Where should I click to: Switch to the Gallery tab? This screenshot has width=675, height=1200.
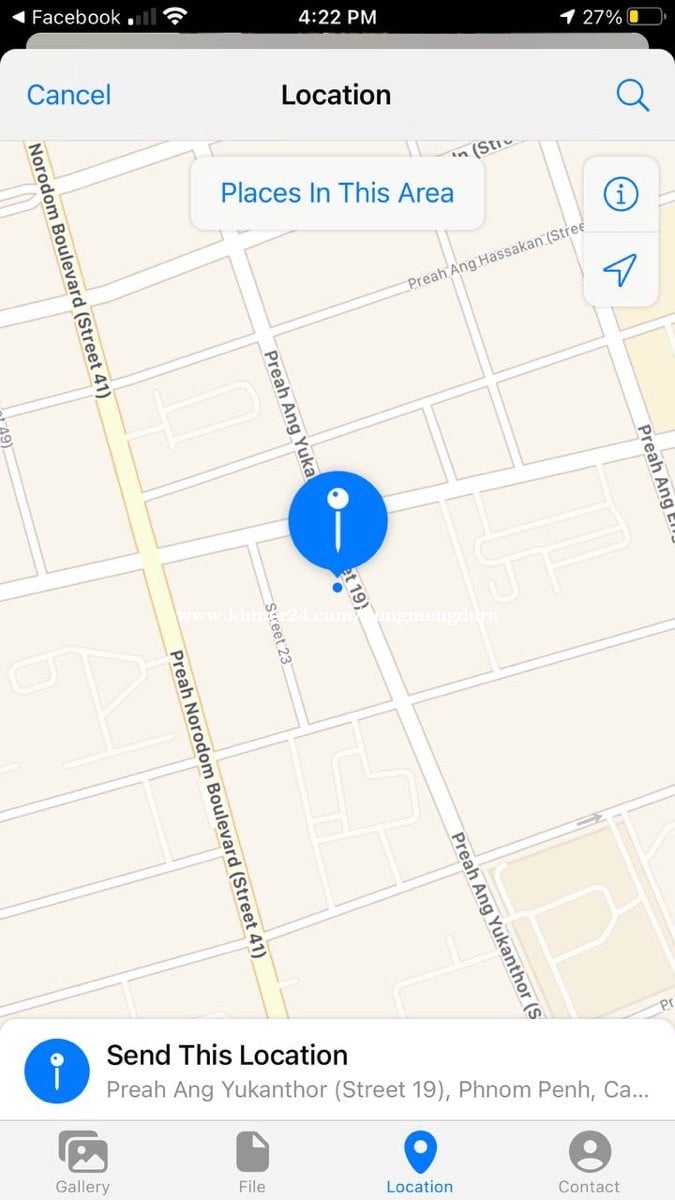point(82,1162)
